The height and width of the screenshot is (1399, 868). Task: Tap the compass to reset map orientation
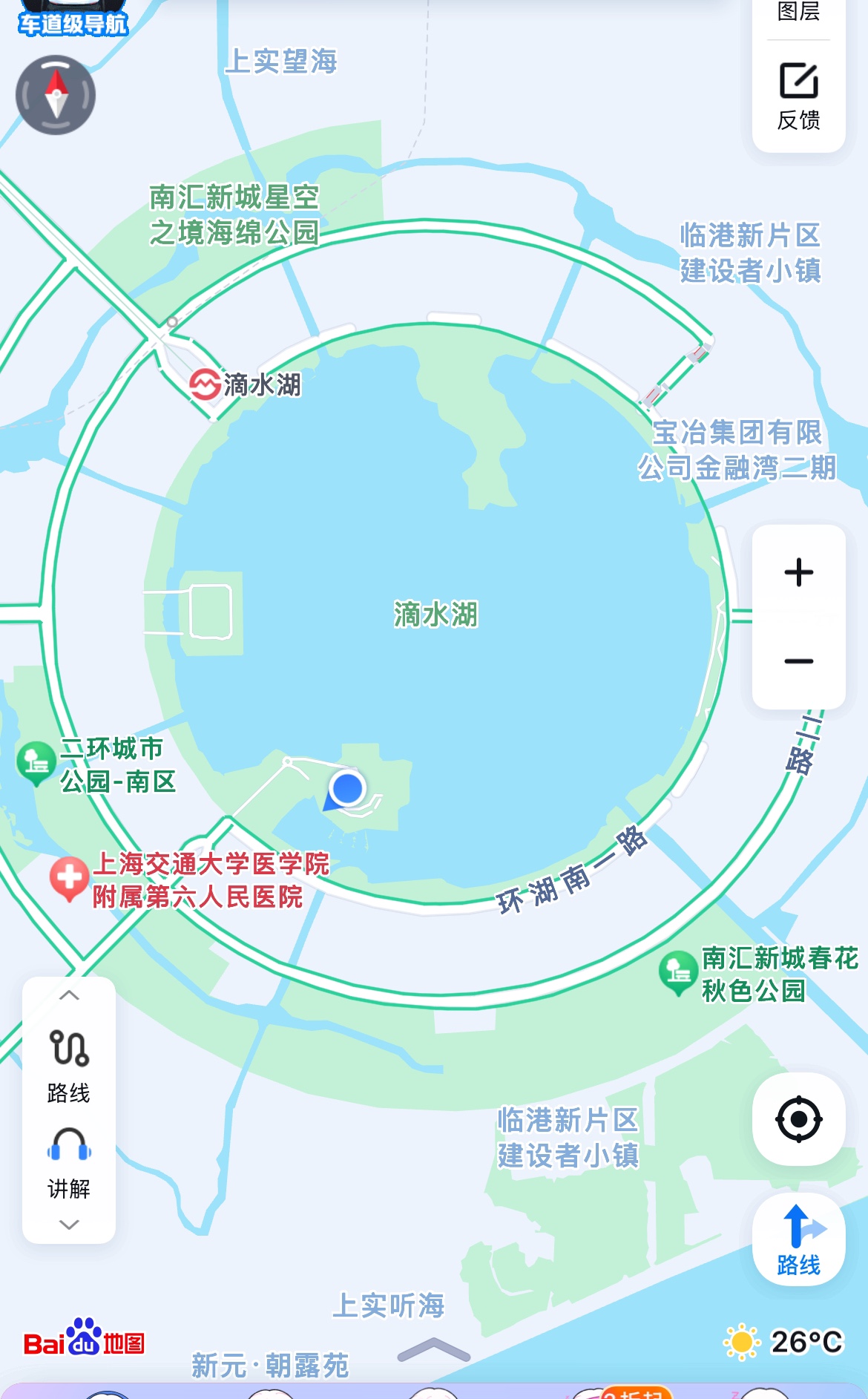(x=56, y=95)
